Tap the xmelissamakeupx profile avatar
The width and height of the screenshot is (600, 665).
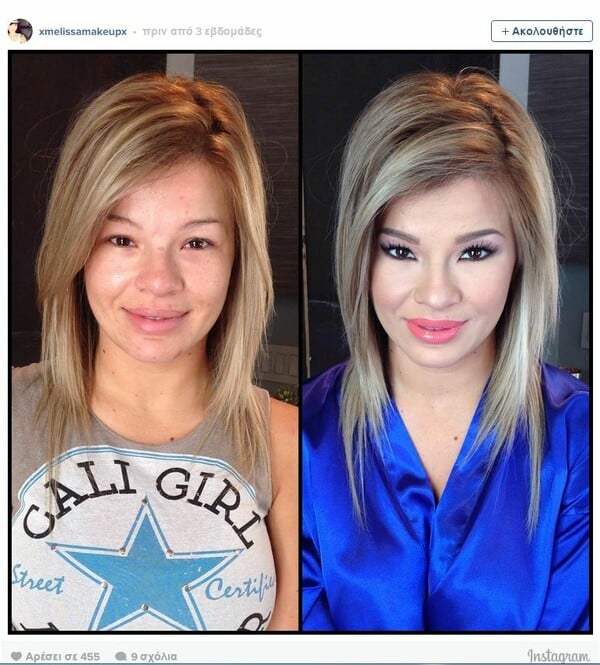pos(20,30)
